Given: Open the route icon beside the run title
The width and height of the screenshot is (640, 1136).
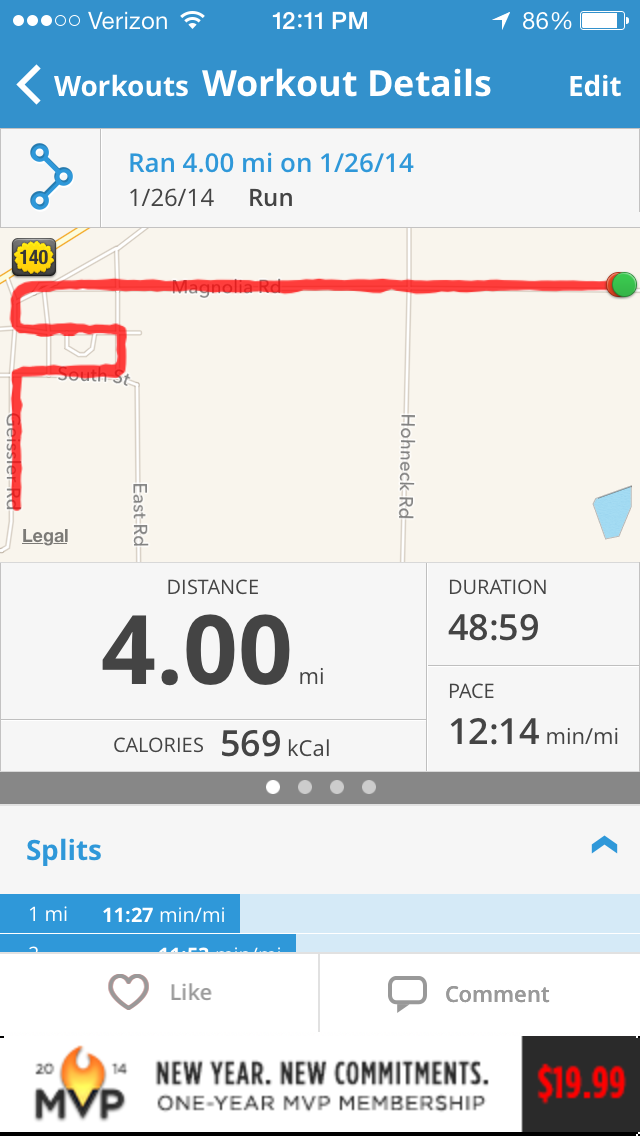Looking at the screenshot, I should tap(50, 177).
